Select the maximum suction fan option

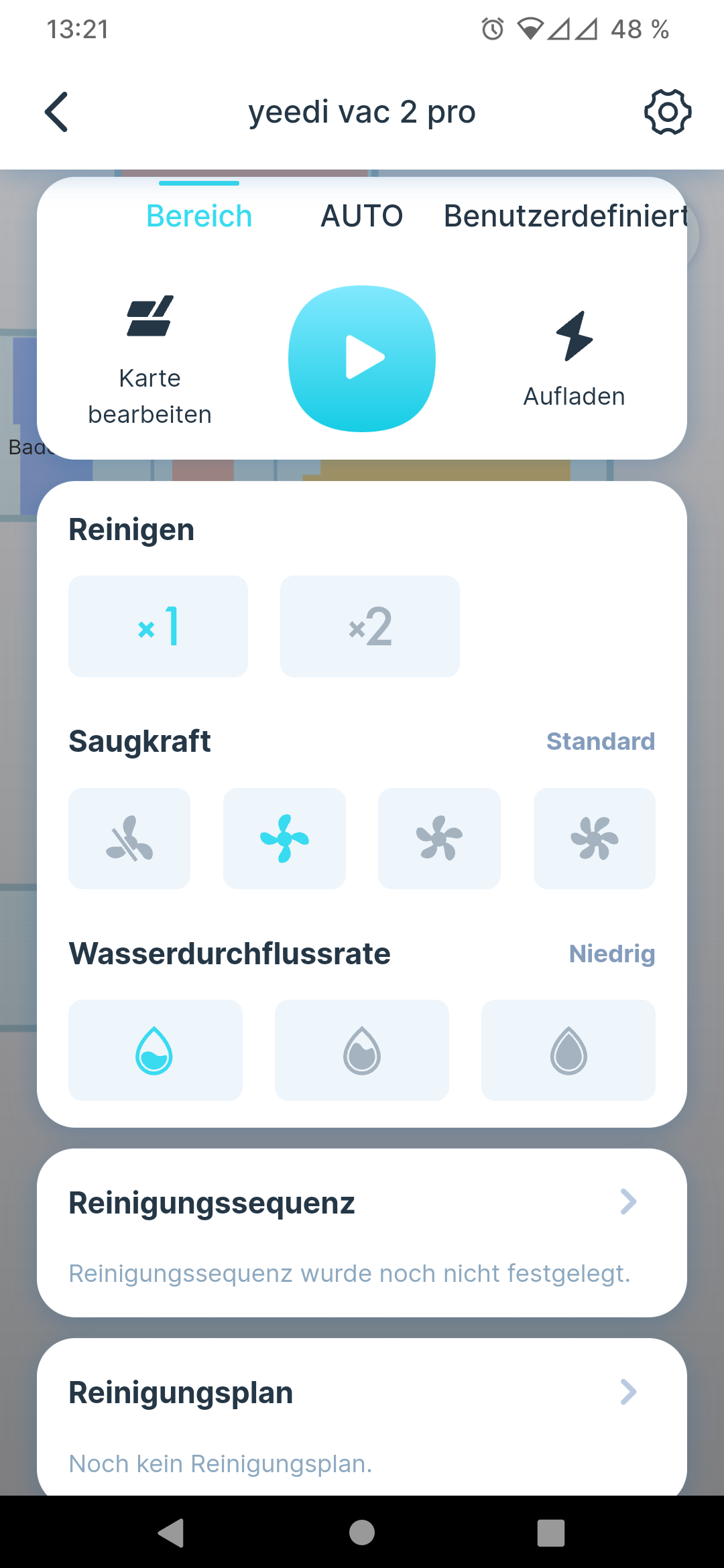pos(595,838)
